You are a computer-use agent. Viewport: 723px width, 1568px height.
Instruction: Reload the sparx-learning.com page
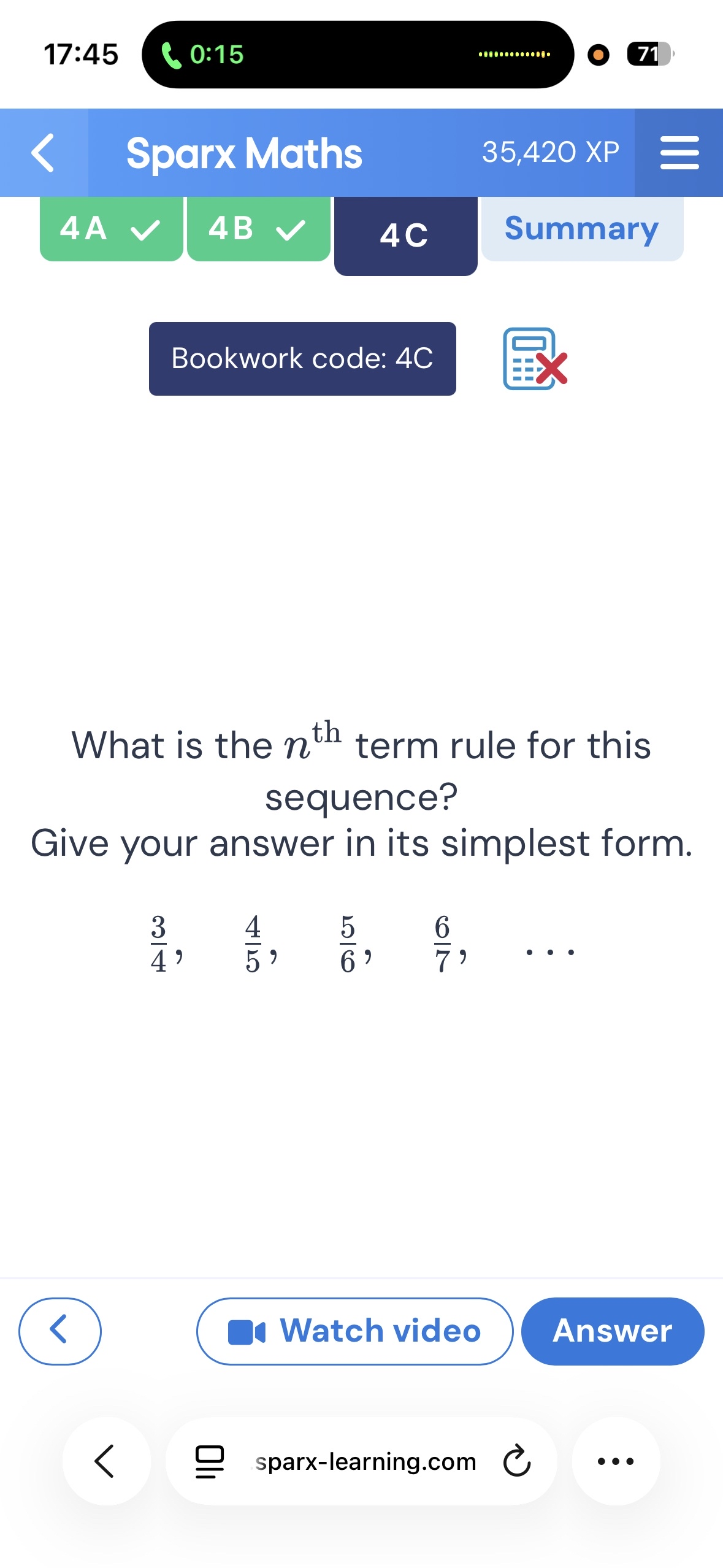click(x=516, y=1461)
